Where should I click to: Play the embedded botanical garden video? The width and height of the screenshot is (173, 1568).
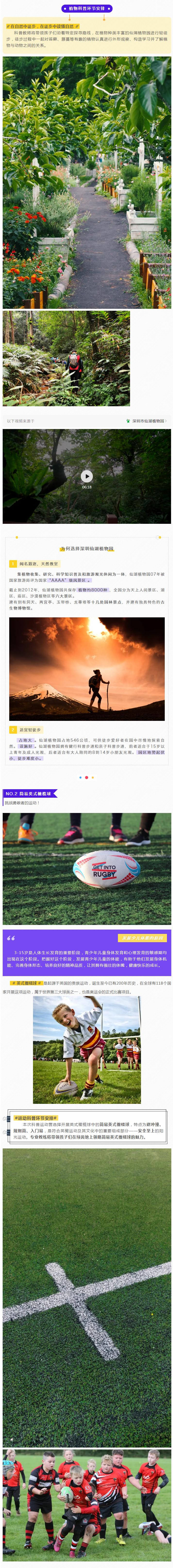(86, 476)
